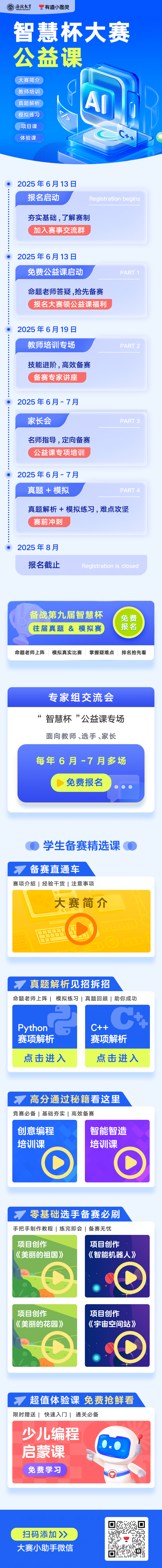Tap round 免费报名 on 备战第九届智慧杯 banner
Viewport: 162px width, 1568px height.
[x=129, y=622]
